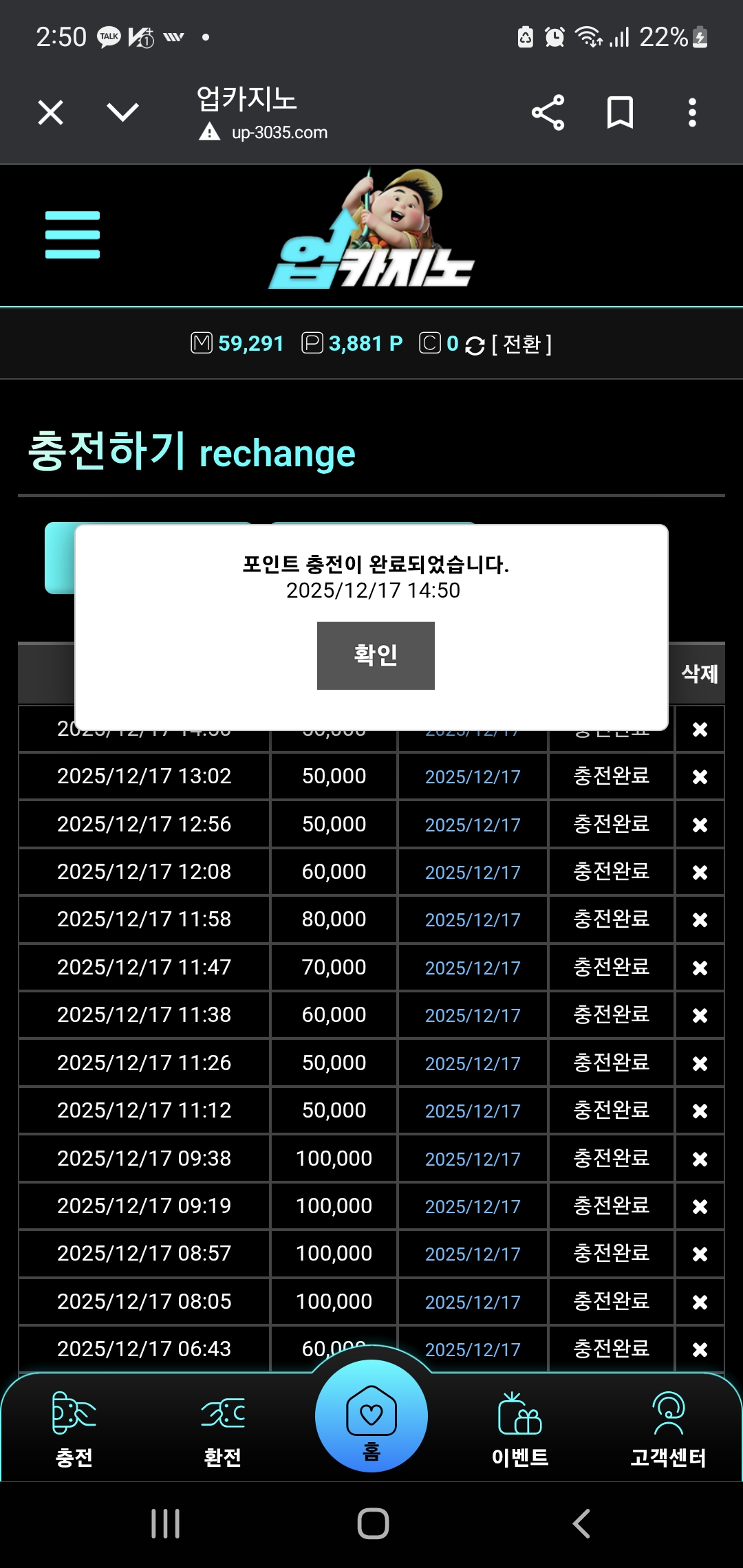Confirm the dialog with 확인 button

tap(376, 655)
